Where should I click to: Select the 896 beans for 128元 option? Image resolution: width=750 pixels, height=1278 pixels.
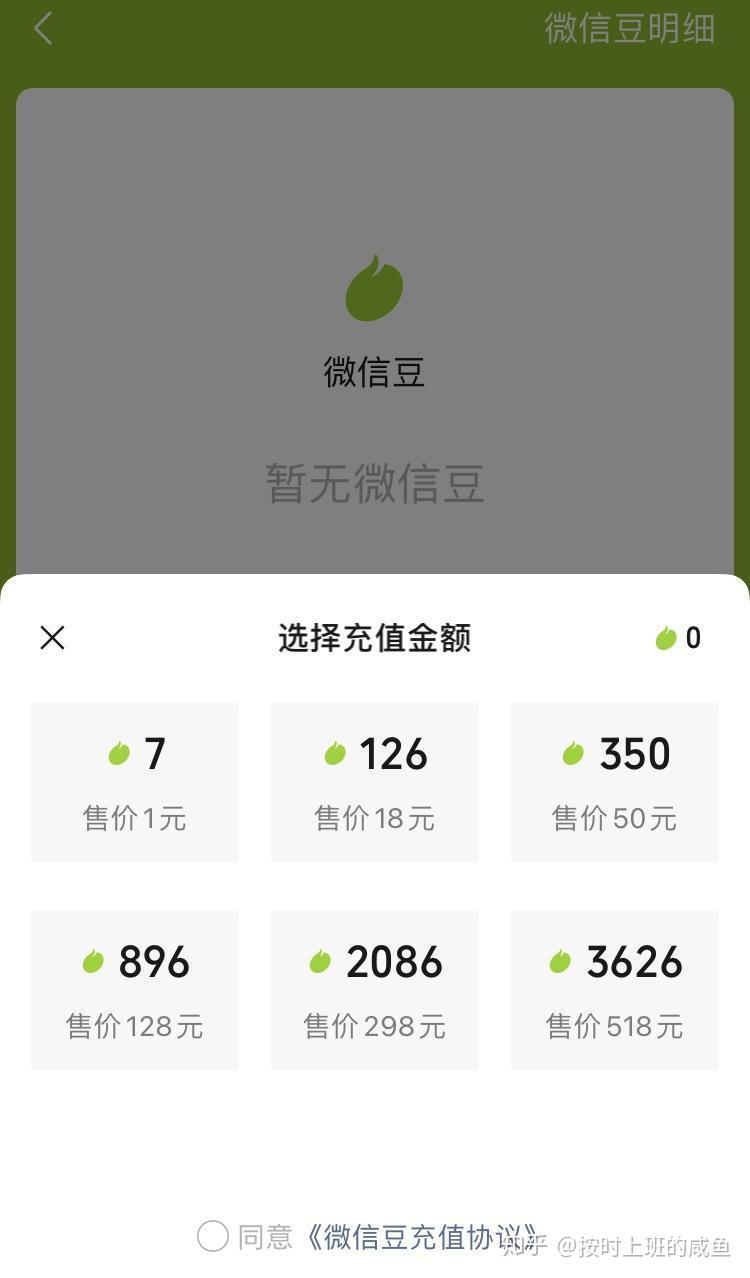pyautogui.click(x=135, y=990)
